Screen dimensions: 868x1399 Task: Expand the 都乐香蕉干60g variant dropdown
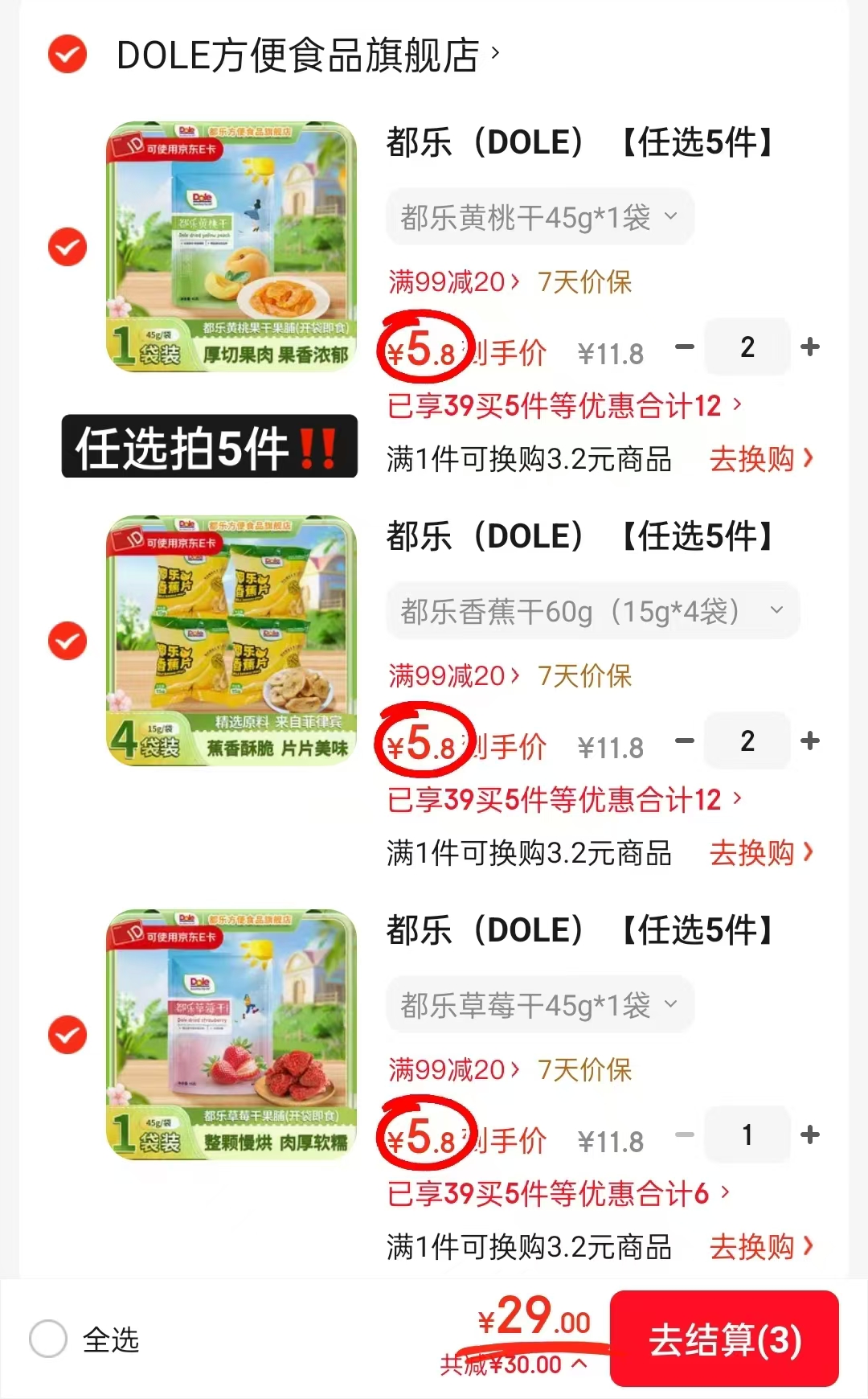point(774,611)
